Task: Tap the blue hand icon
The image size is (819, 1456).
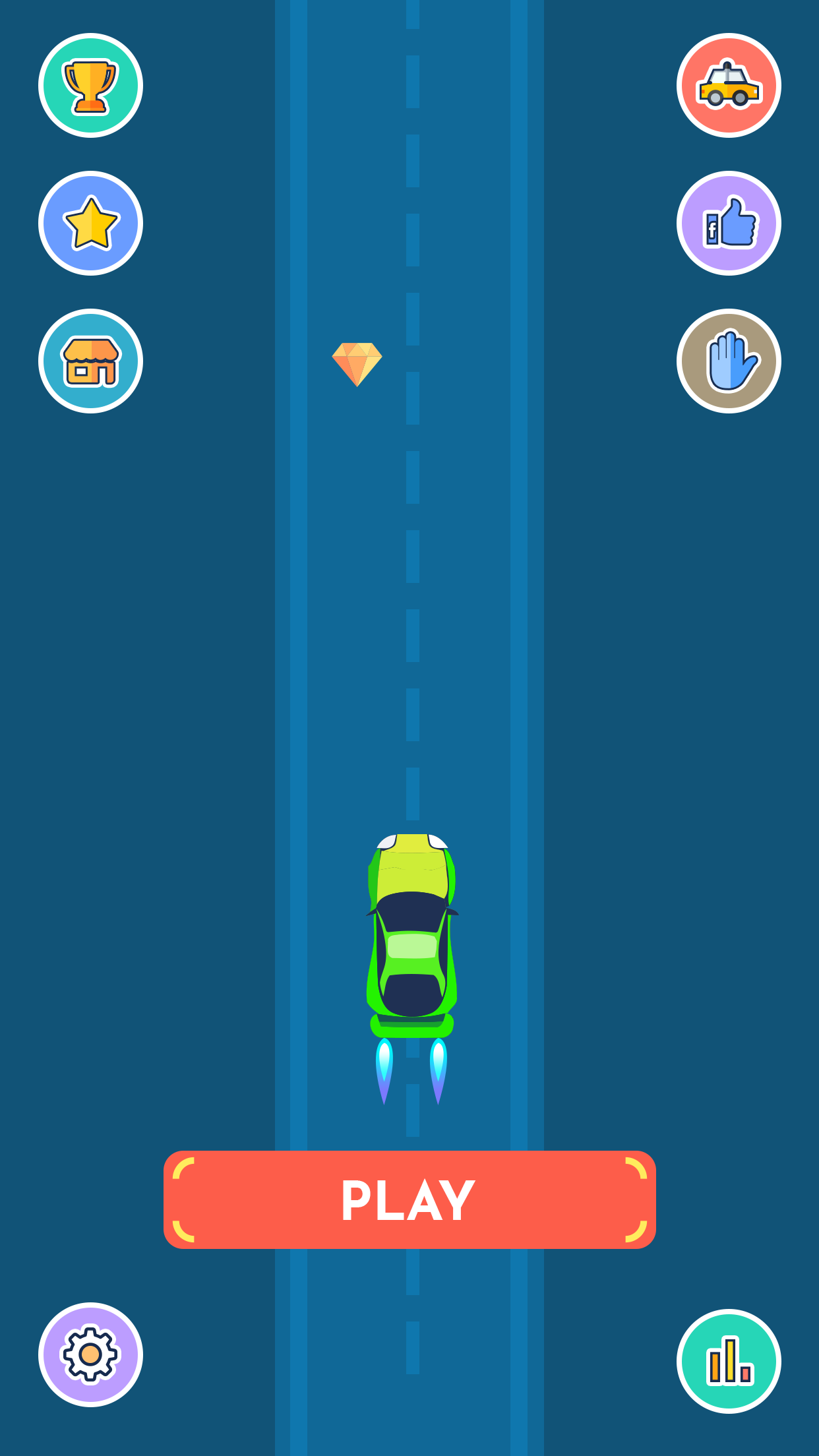Action: click(x=729, y=361)
